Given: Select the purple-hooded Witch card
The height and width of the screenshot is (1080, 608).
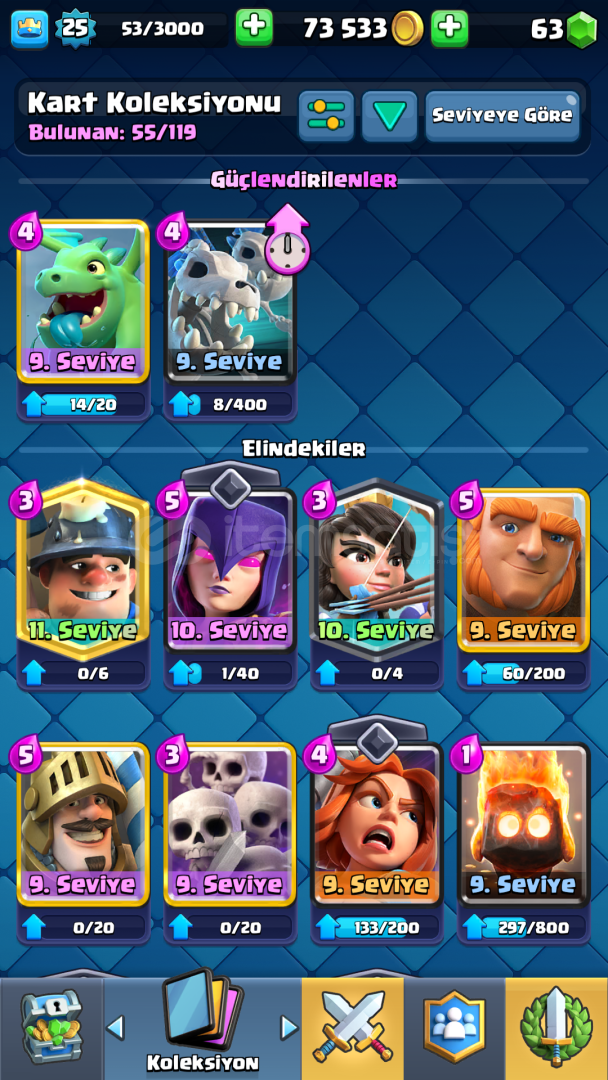Looking at the screenshot, I should click(x=230, y=570).
